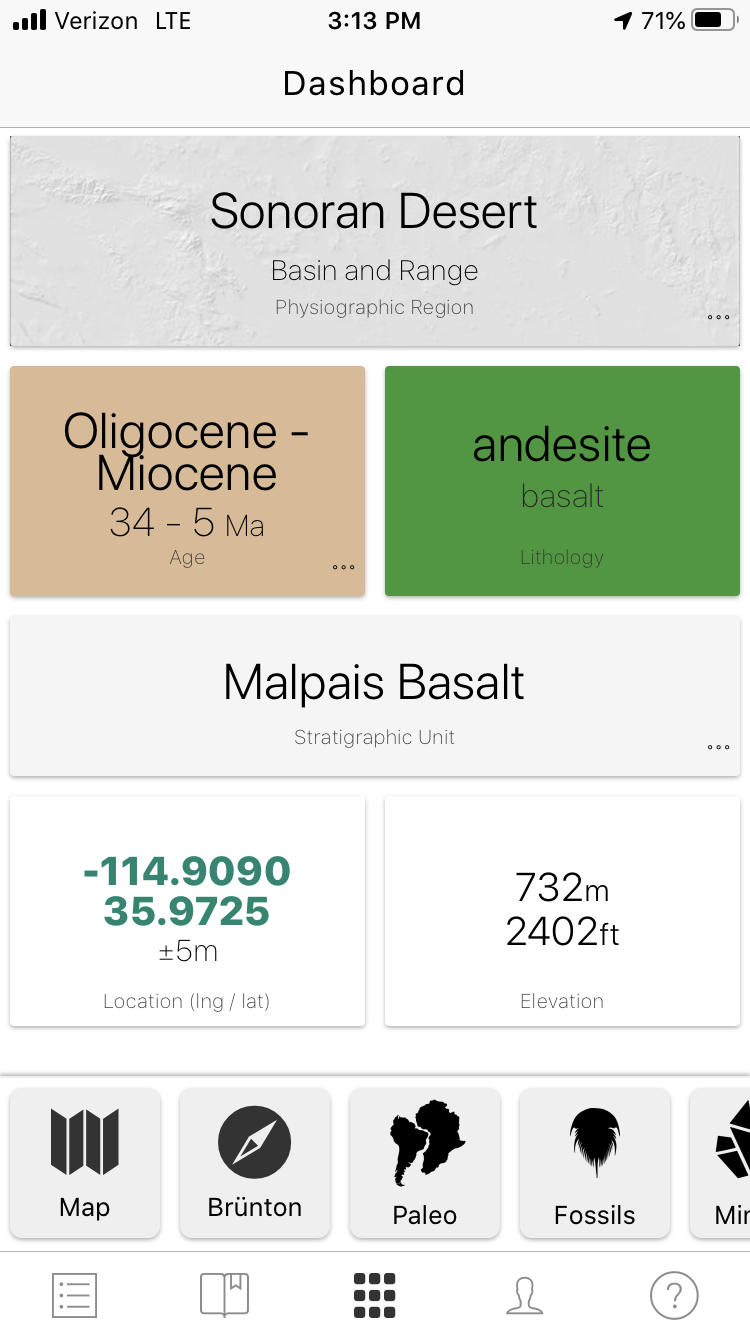Tap the location coordinates card
750x1334 pixels.
tap(187, 911)
